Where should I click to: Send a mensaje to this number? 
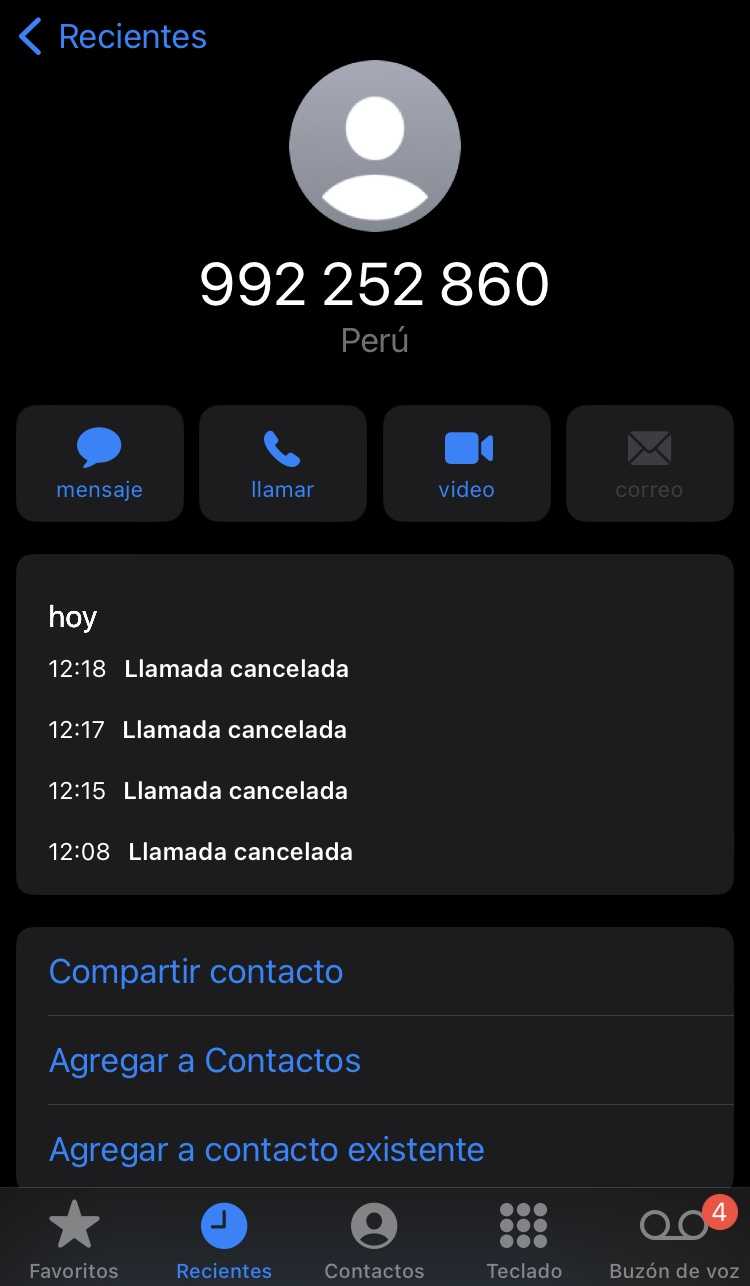pyautogui.click(x=100, y=463)
